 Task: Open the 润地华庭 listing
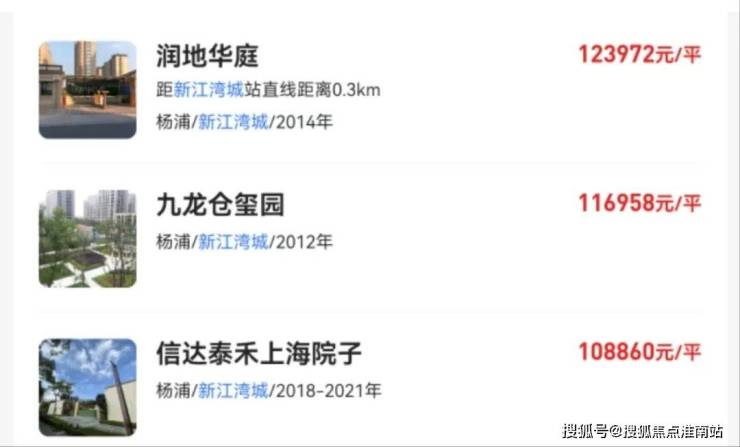(x=208, y=57)
